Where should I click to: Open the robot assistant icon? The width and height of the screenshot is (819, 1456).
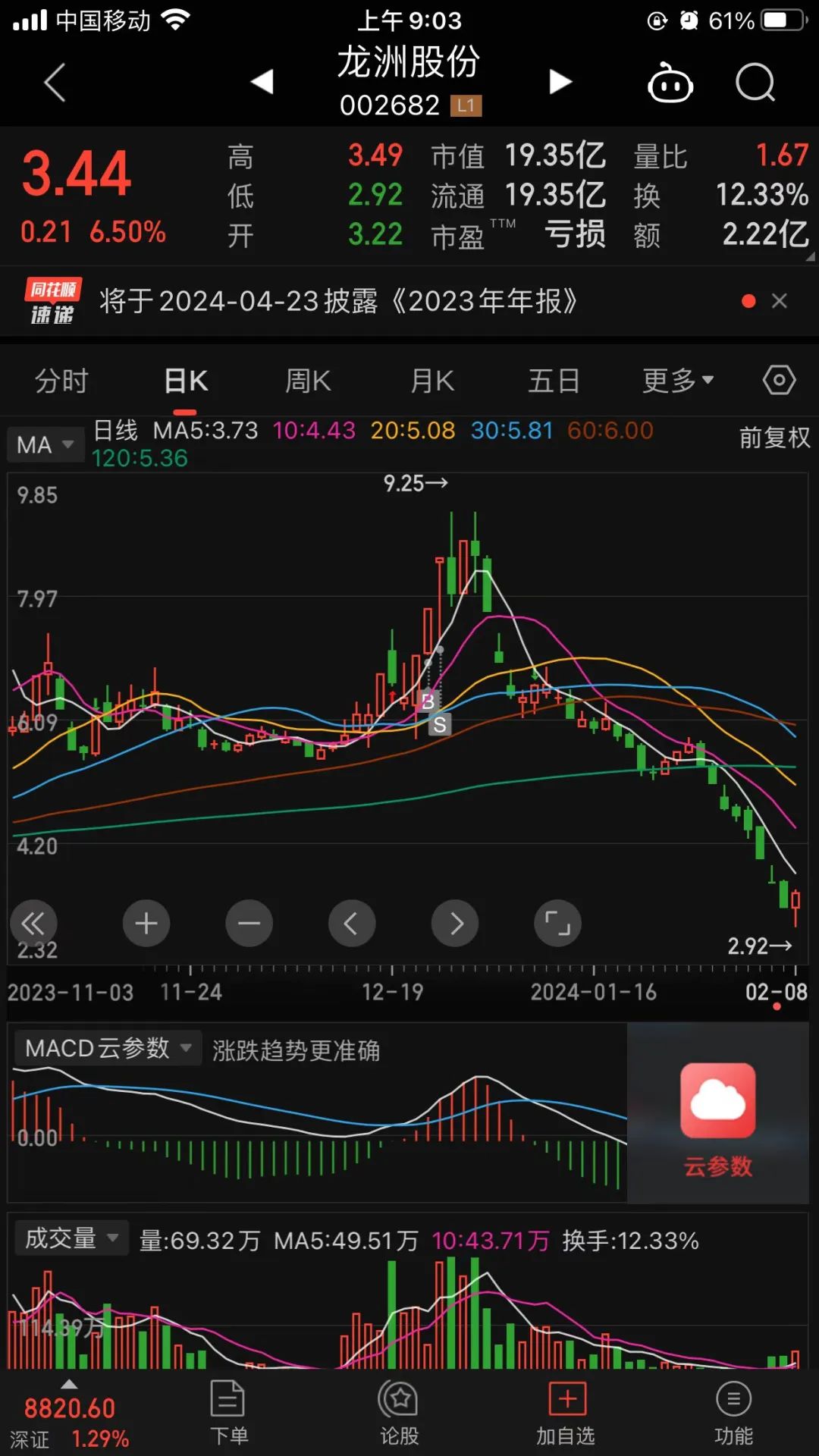(670, 83)
